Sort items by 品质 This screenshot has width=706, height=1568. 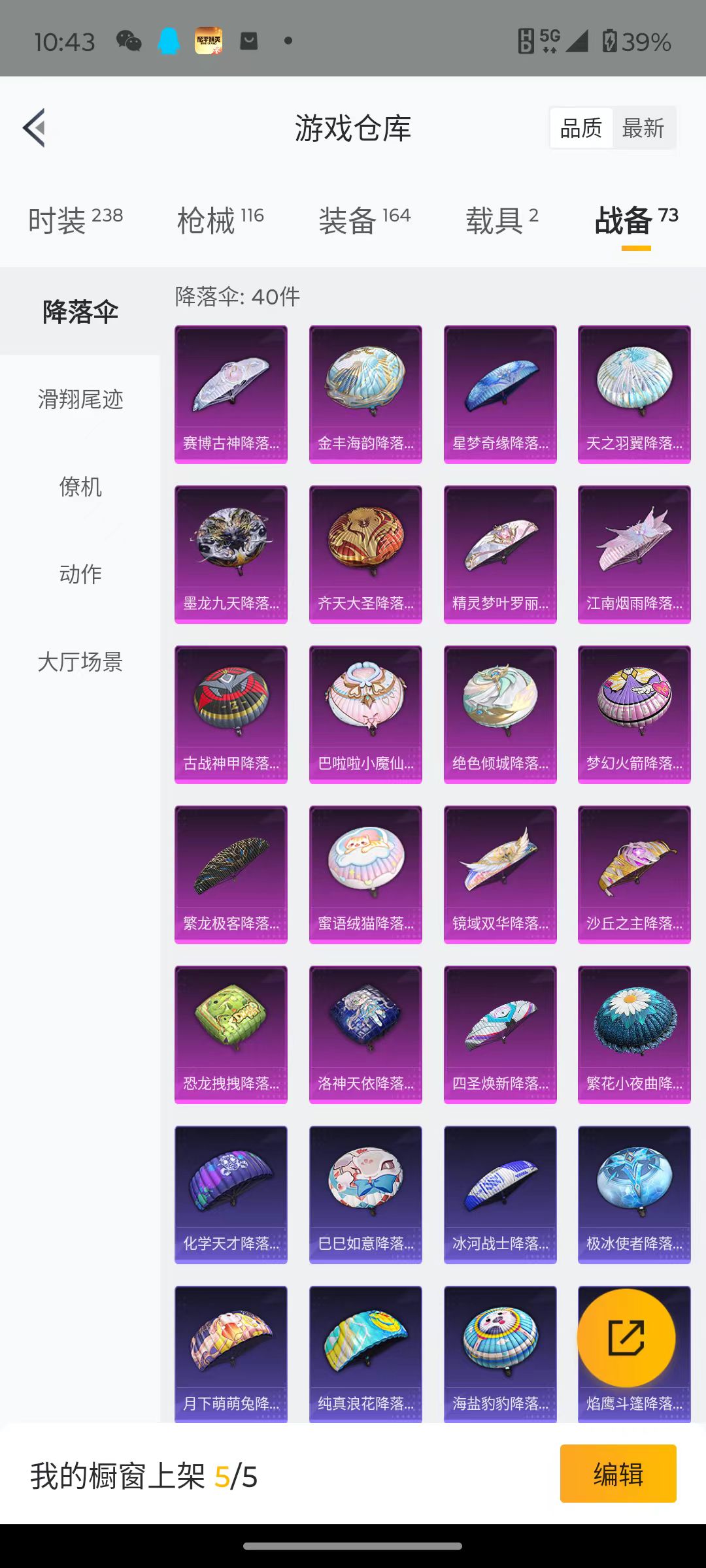tap(581, 128)
